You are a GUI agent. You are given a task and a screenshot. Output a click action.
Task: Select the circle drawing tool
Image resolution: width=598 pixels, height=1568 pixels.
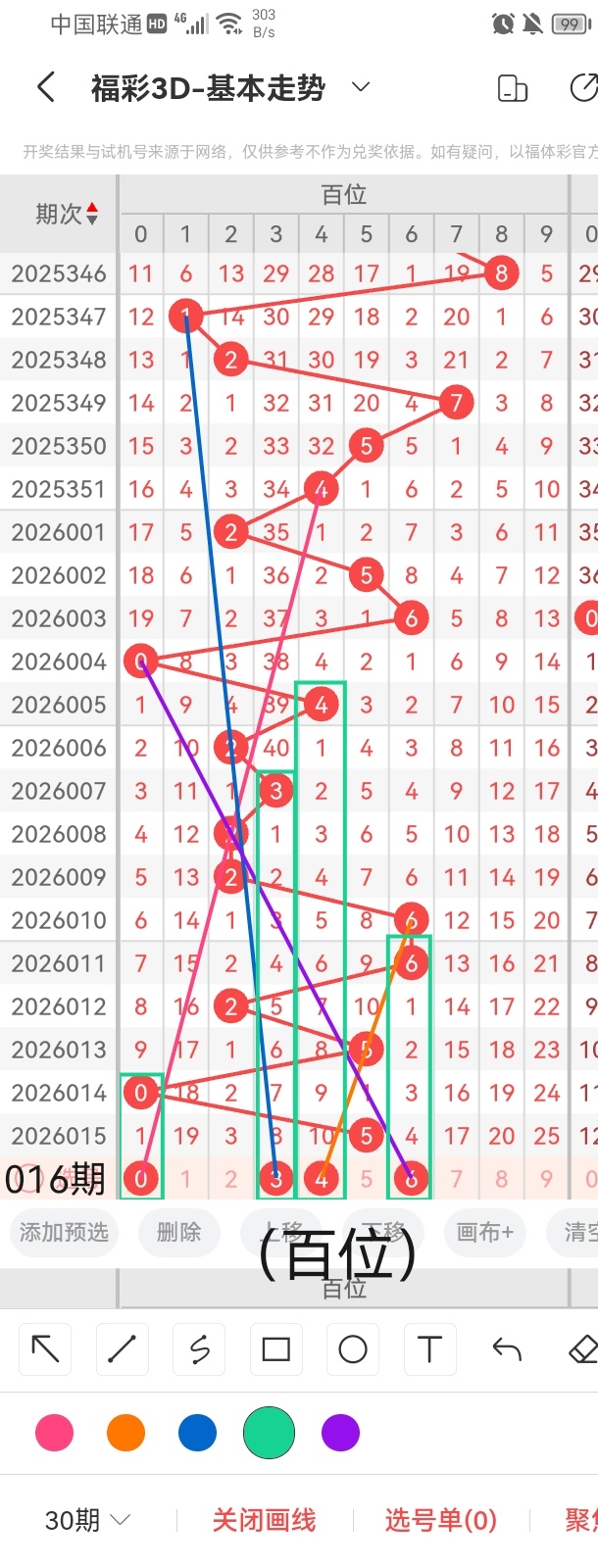(352, 1349)
